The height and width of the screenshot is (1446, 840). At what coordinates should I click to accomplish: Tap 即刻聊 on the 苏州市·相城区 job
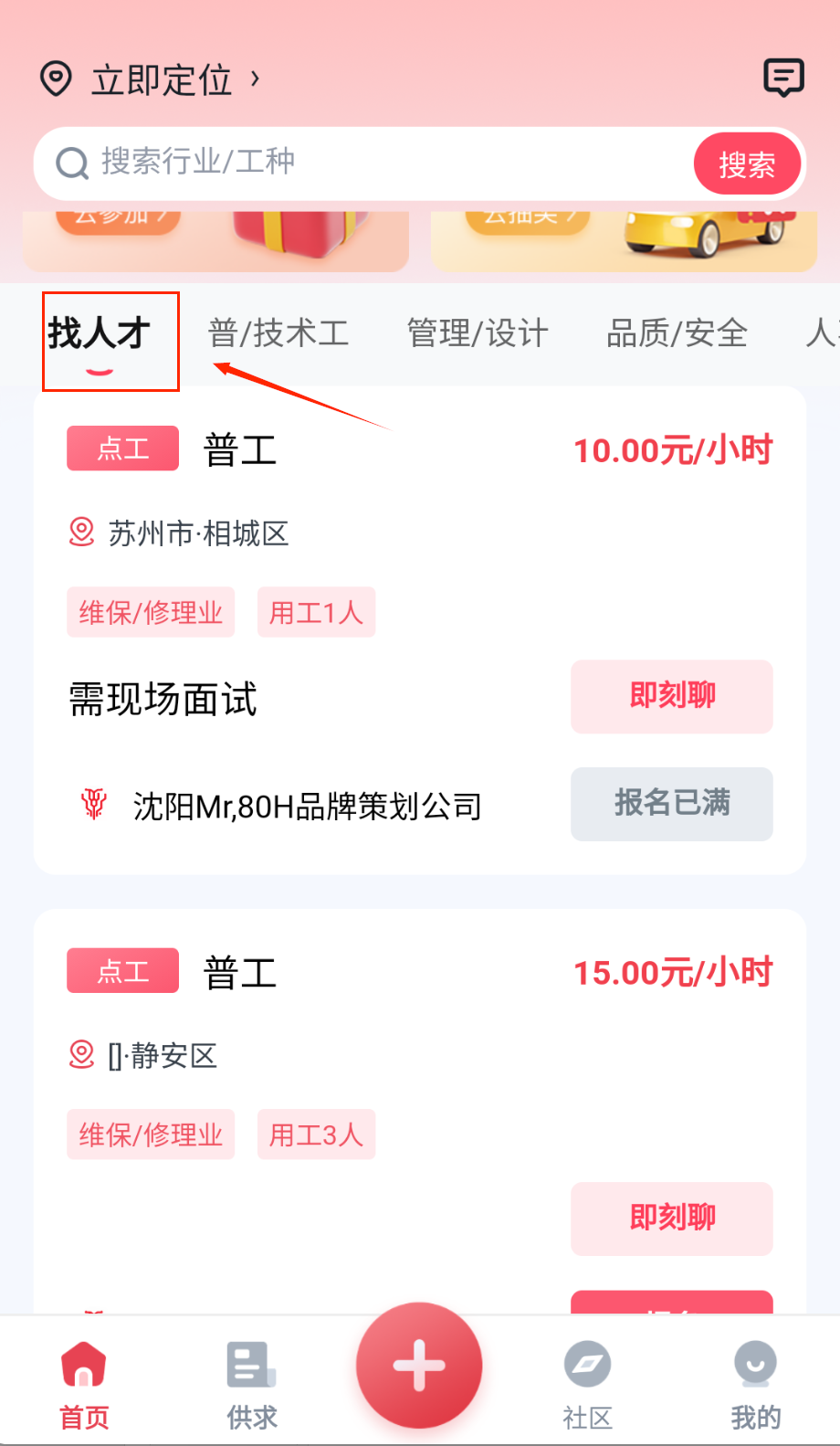[672, 696]
